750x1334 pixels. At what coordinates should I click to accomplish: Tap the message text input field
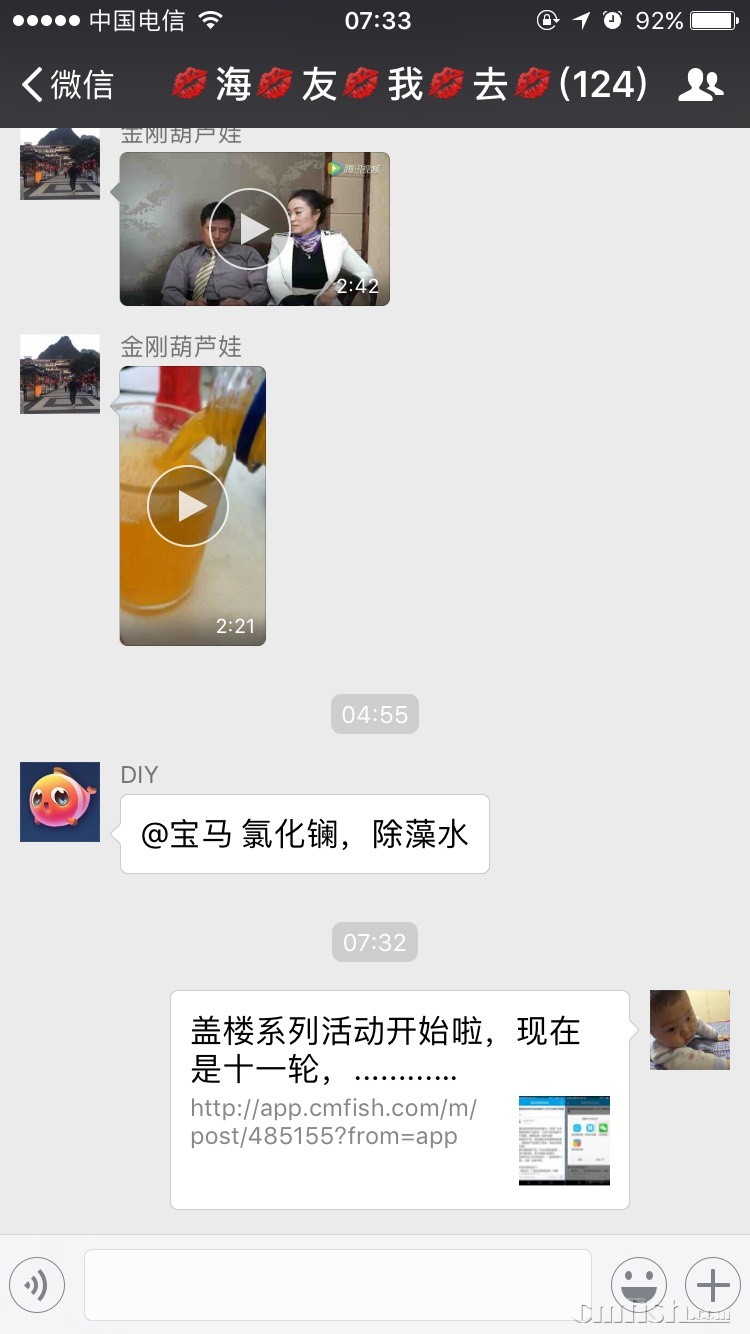click(338, 1285)
